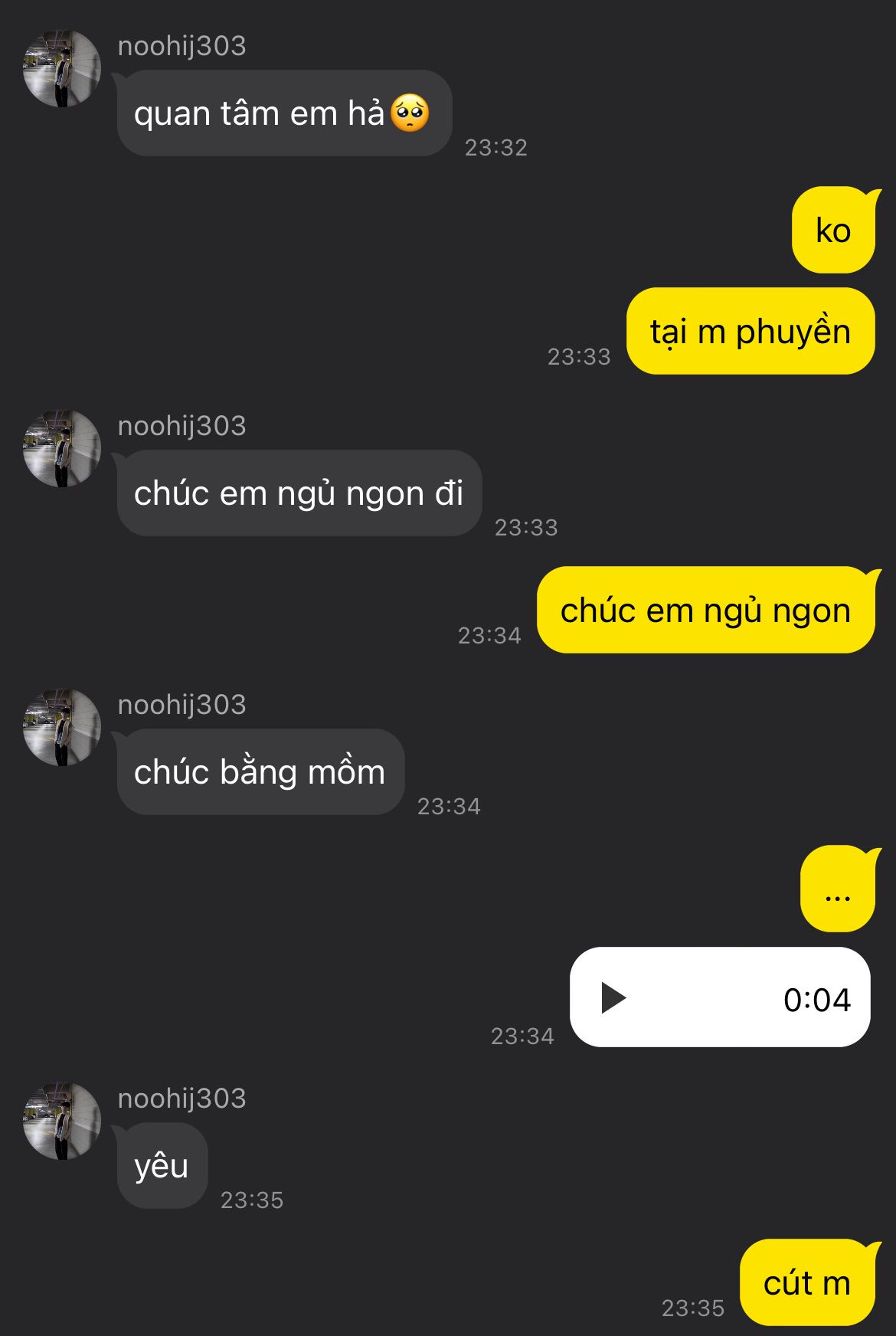View profile from avatar next to "chúc bằng mồm"
The image size is (896, 1336).
pyautogui.click(x=62, y=728)
